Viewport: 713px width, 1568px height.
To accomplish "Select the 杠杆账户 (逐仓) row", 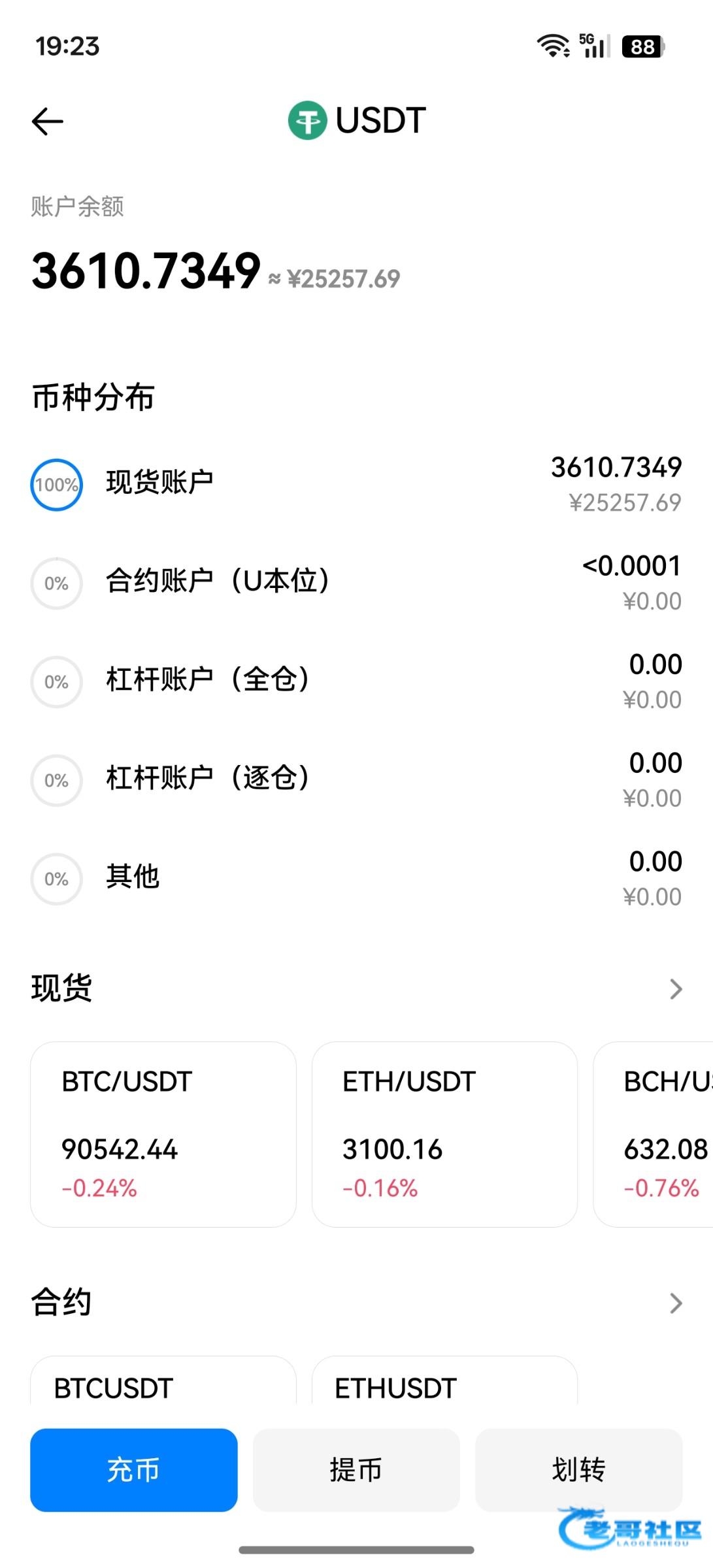I will pyautogui.click(x=356, y=779).
